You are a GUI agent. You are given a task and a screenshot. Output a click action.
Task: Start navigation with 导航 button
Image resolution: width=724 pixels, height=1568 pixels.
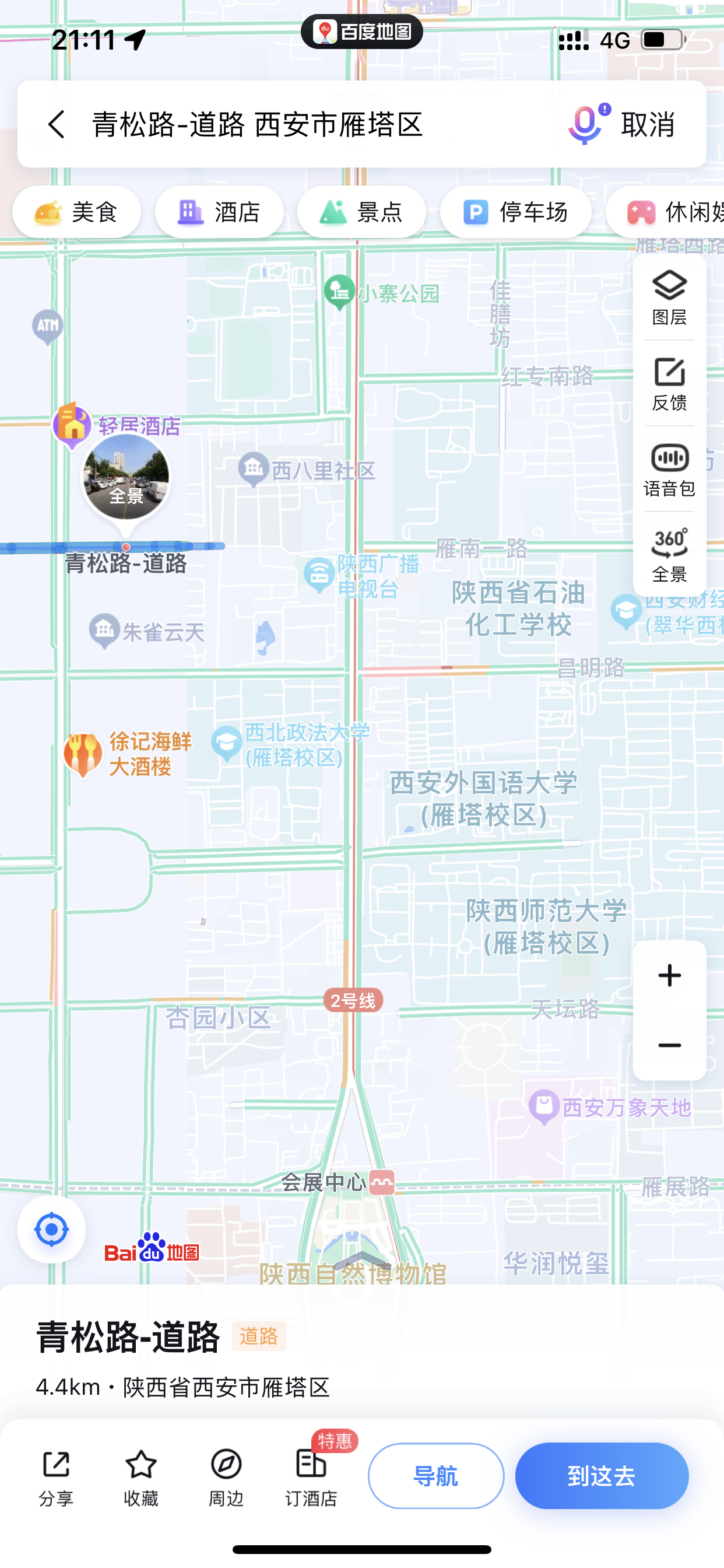pyautogui.click(x=435, y=1475)
